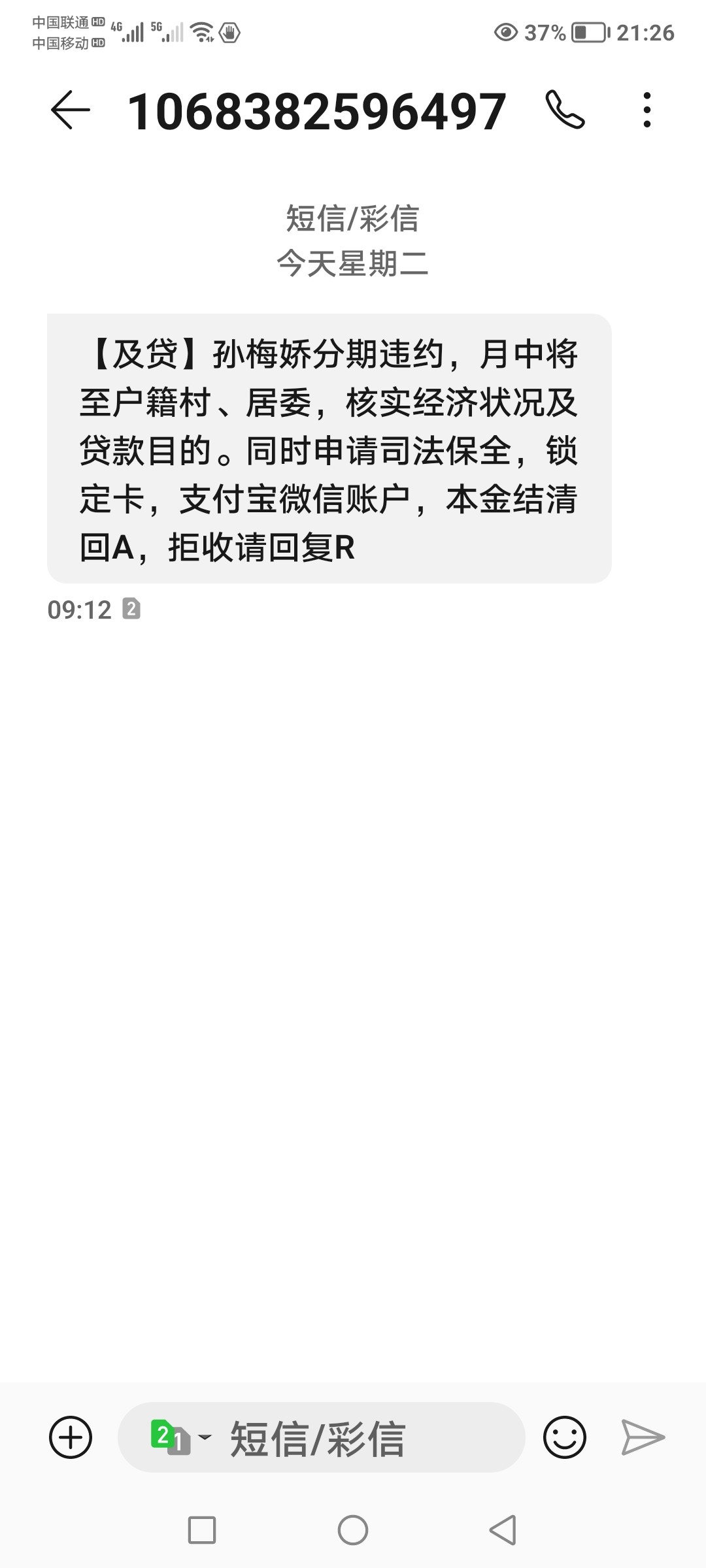Screen dimensions: 706x1568
Task: Open the plus attachment menu
Action: [x=71, y=1437]
